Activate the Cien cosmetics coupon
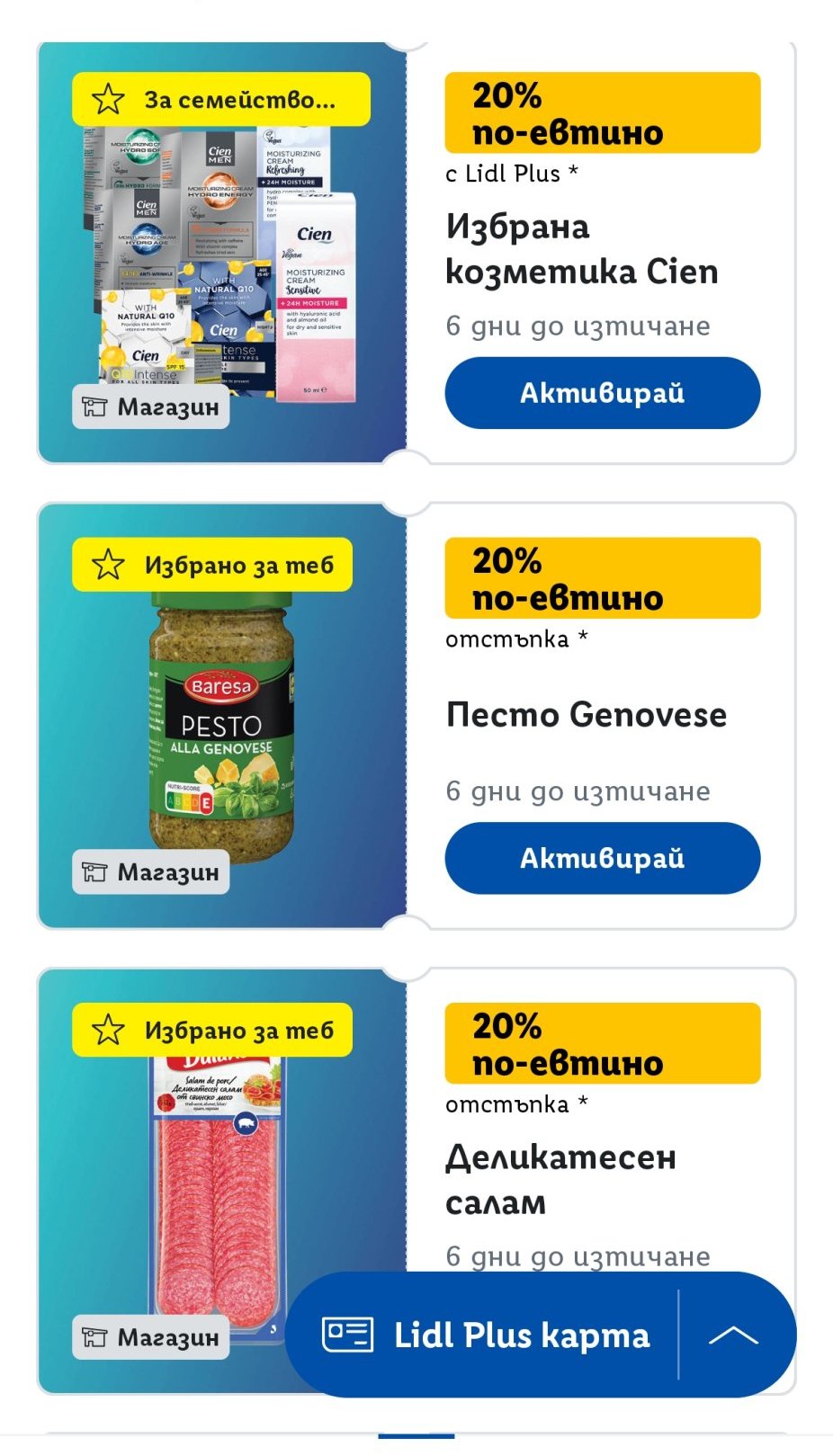The width and height of the screenshot is (833, 1456). point(602,393)
